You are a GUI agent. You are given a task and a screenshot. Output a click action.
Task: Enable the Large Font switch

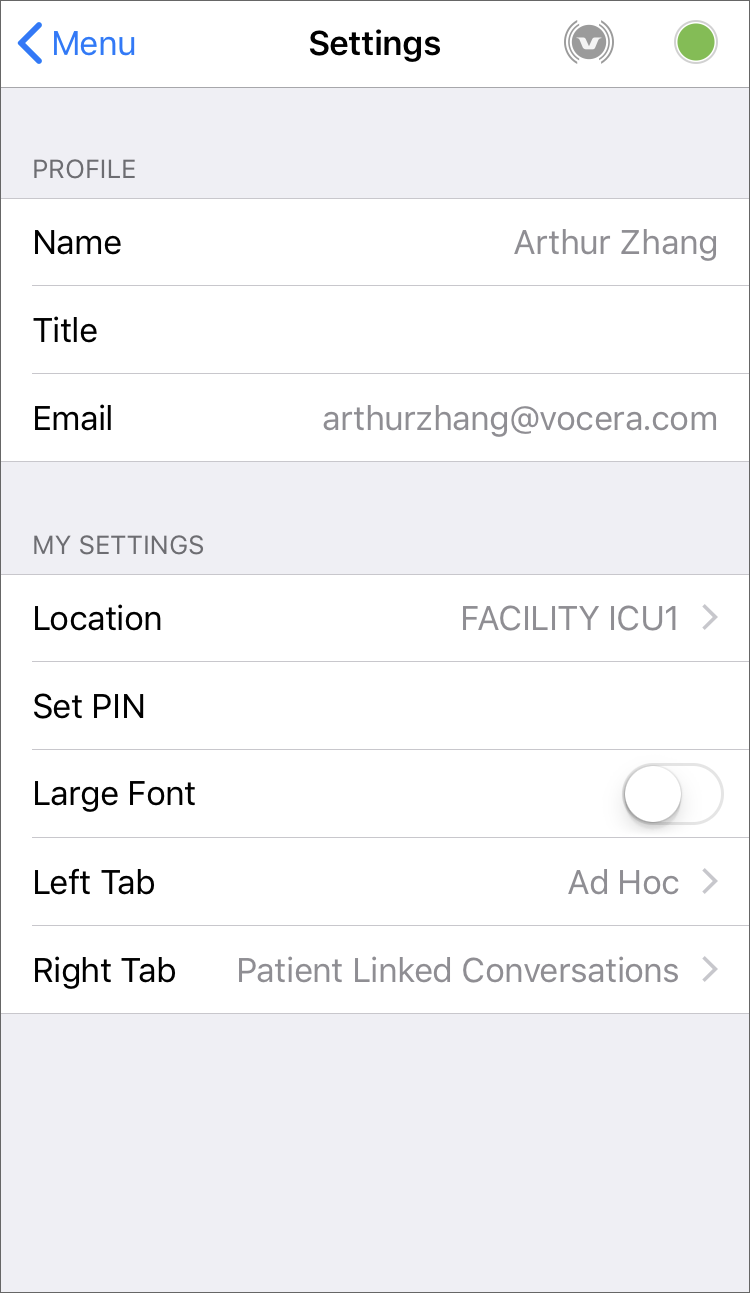point(673,794)
